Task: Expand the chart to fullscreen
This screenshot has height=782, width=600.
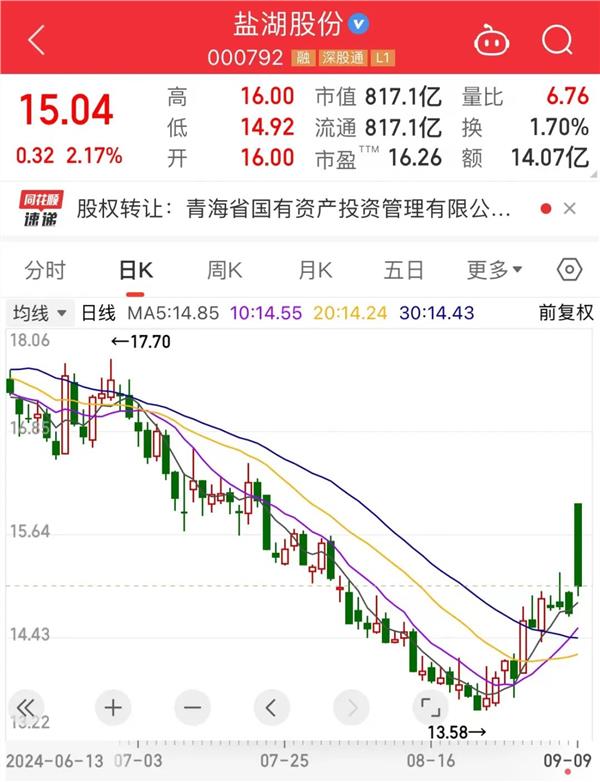Action: pyautogui.click(x=430, y=708)
